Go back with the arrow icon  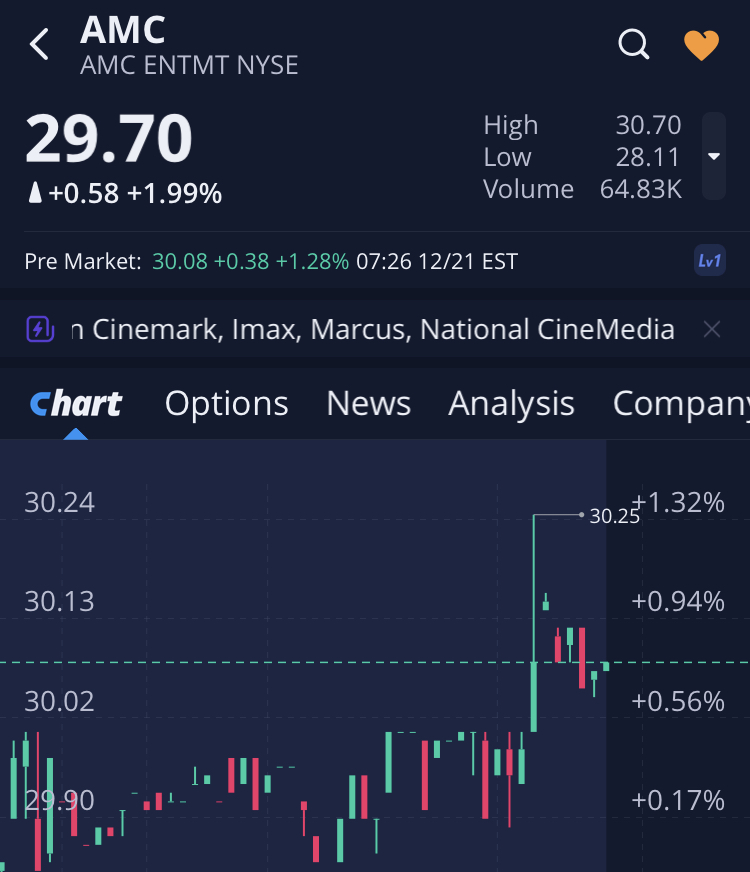click(40, 45)
